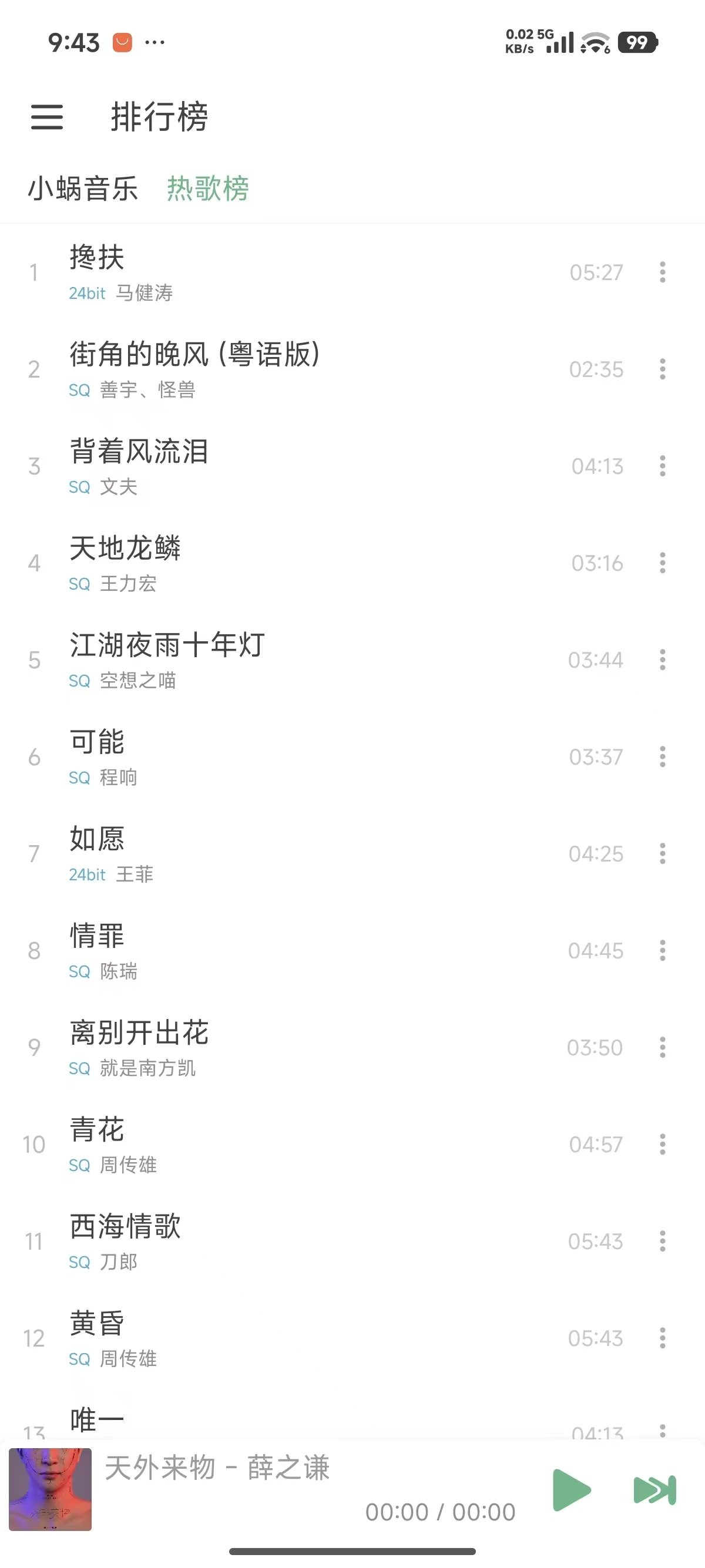Open the options menu for 青花
This screenshot has height=1568, width=705.
[662, 1145]
